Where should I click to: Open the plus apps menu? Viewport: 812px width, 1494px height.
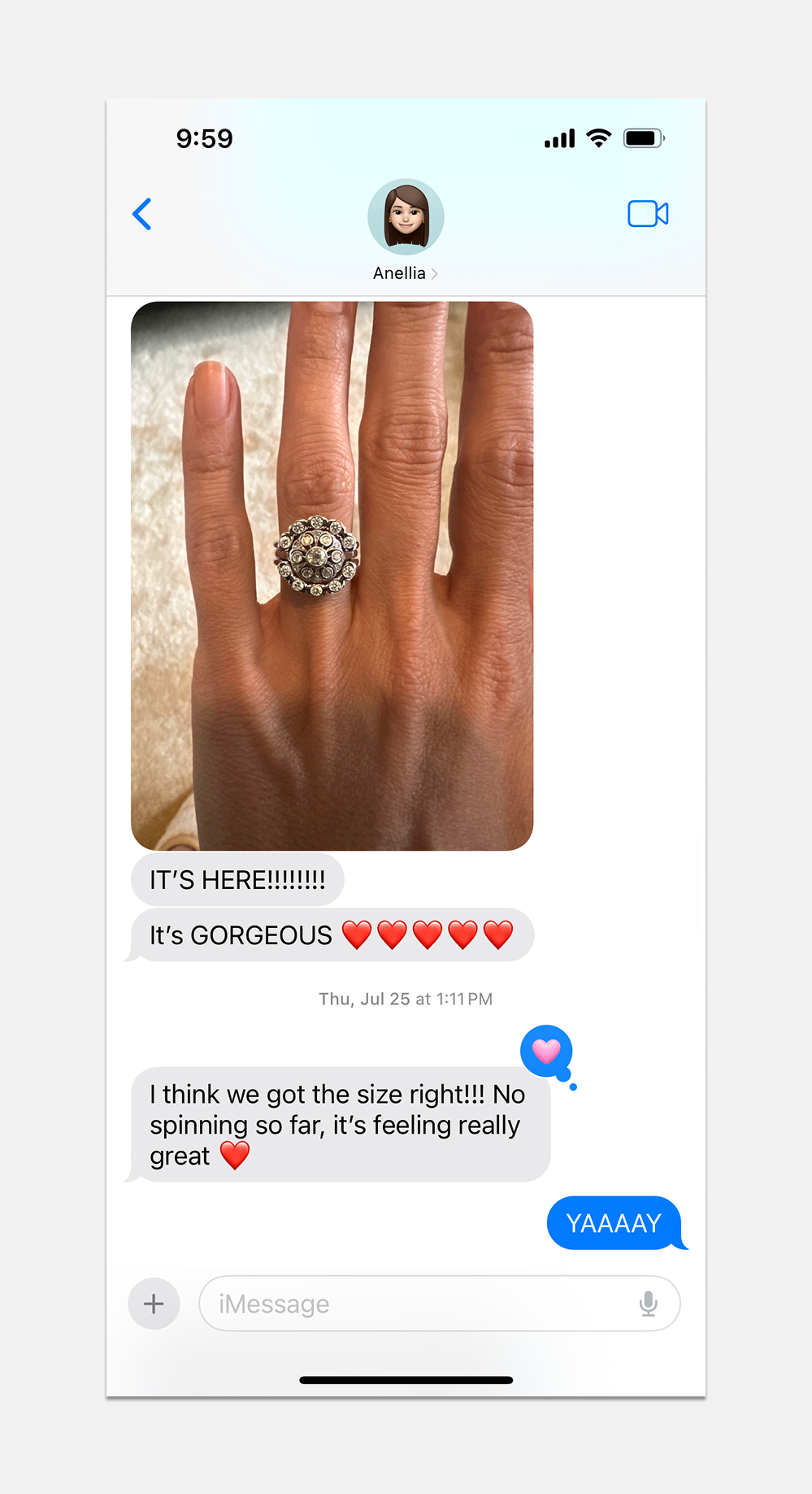(154, 1304)
